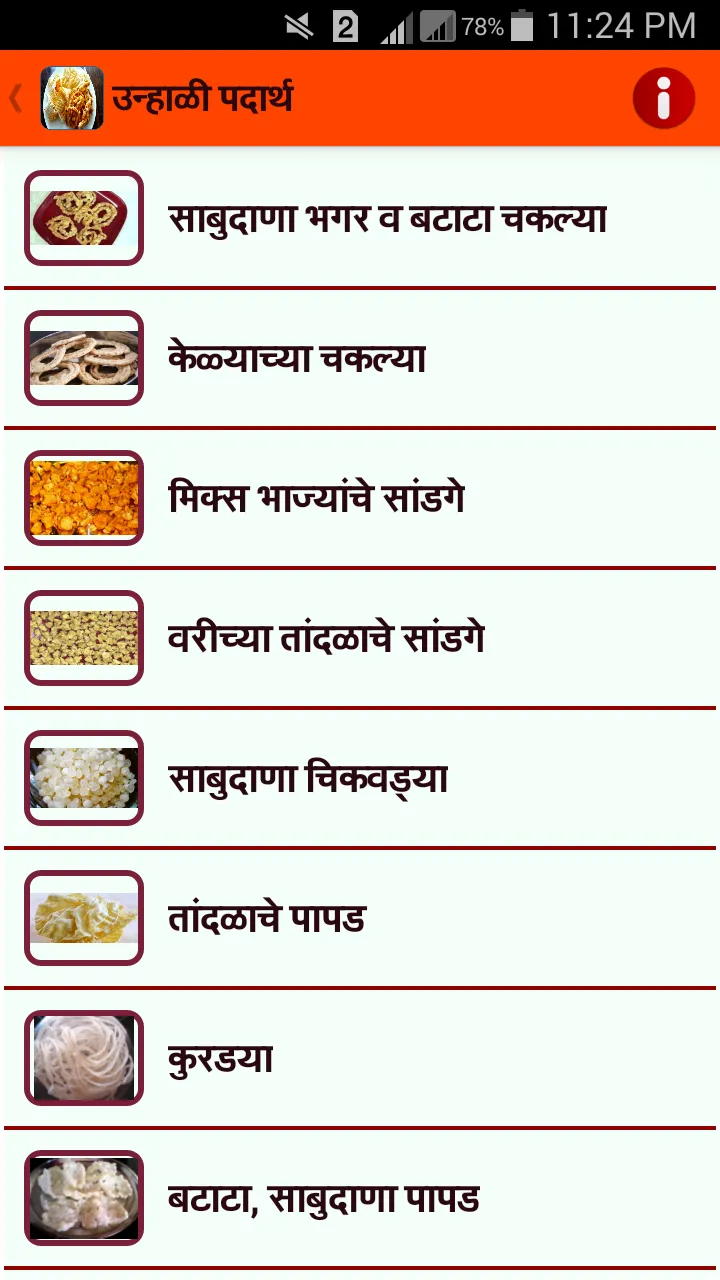Tap the second signal strength icon
720x1280 pixels.
click(440, 25)
